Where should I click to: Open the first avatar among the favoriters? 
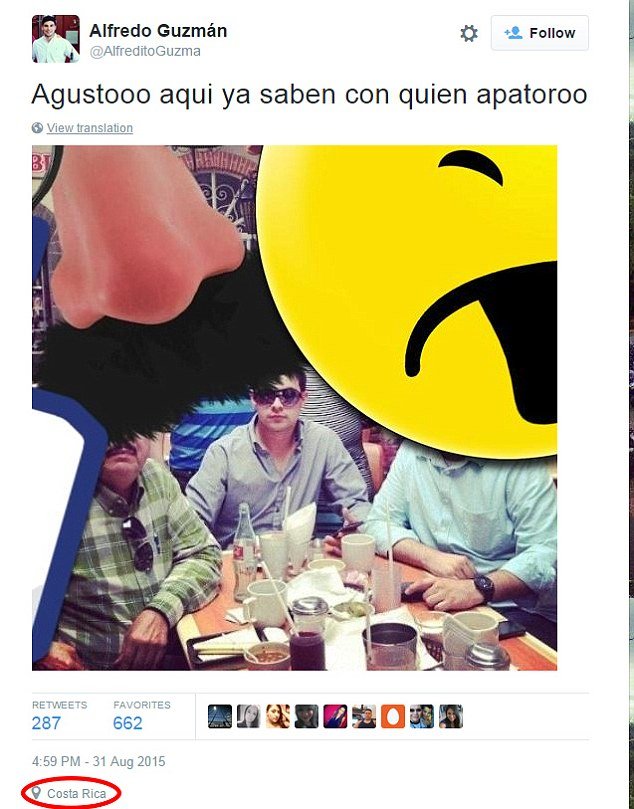[x=220, y=716]
